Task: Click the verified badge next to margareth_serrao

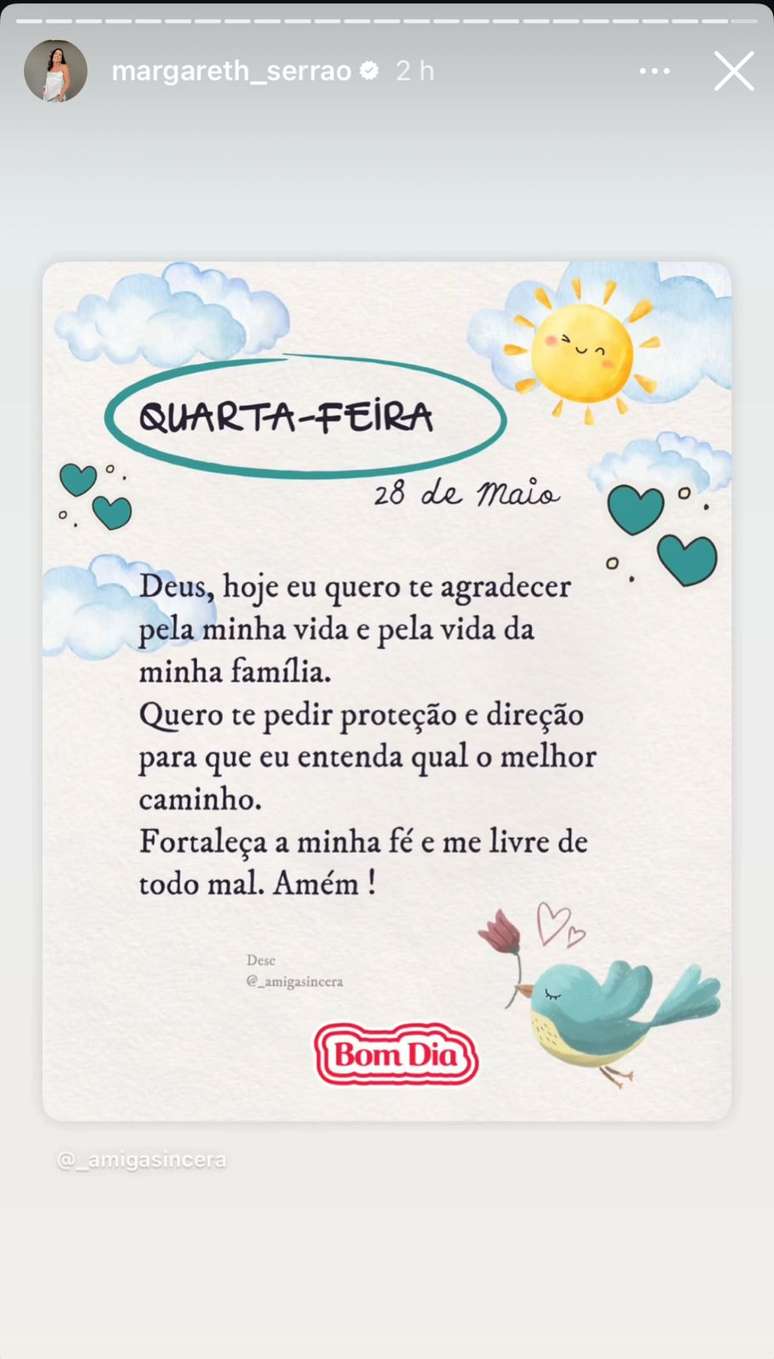Action: click(370, 70)
